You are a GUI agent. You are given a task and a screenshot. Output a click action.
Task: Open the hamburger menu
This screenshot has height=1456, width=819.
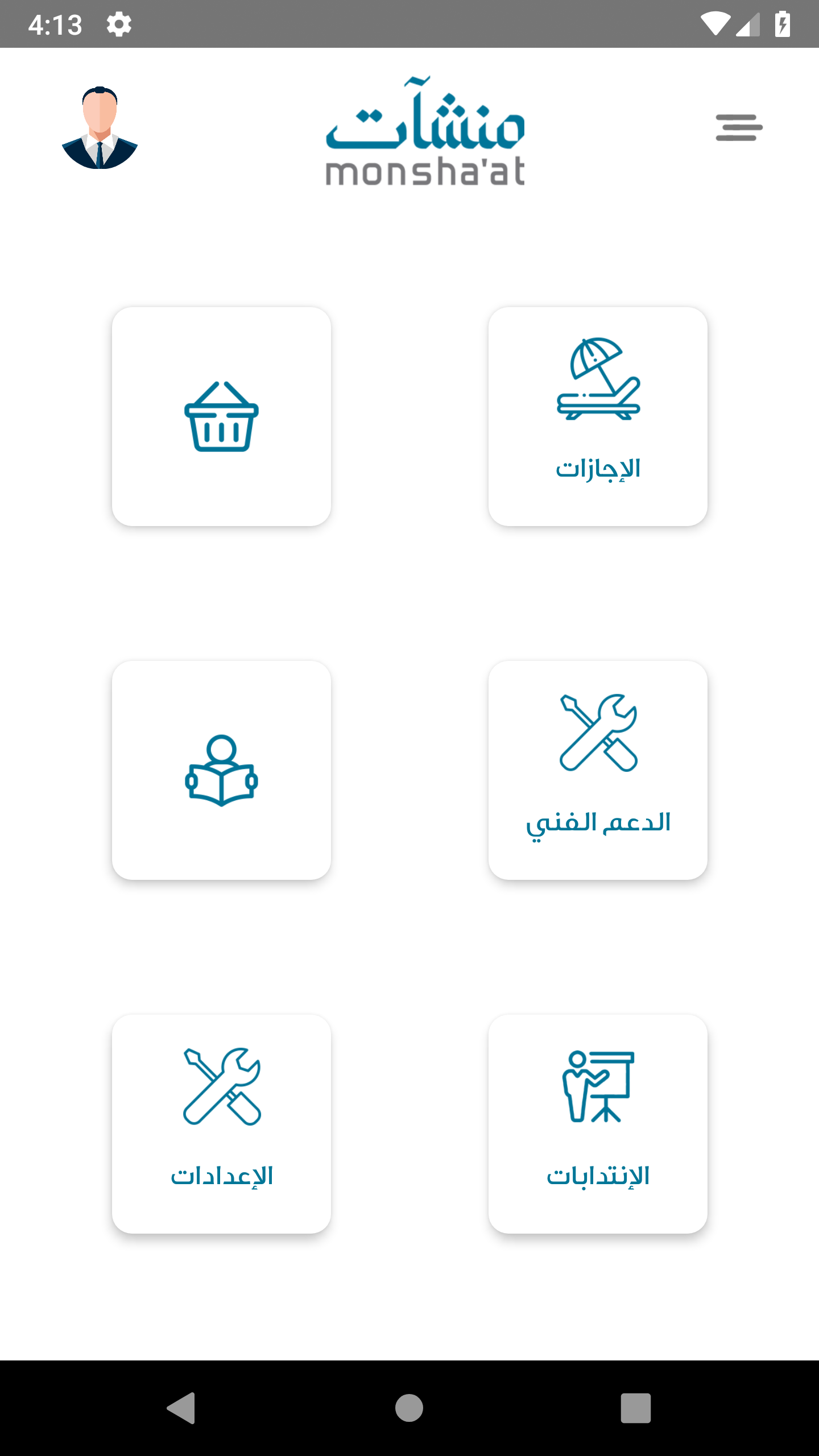[739, 127]
